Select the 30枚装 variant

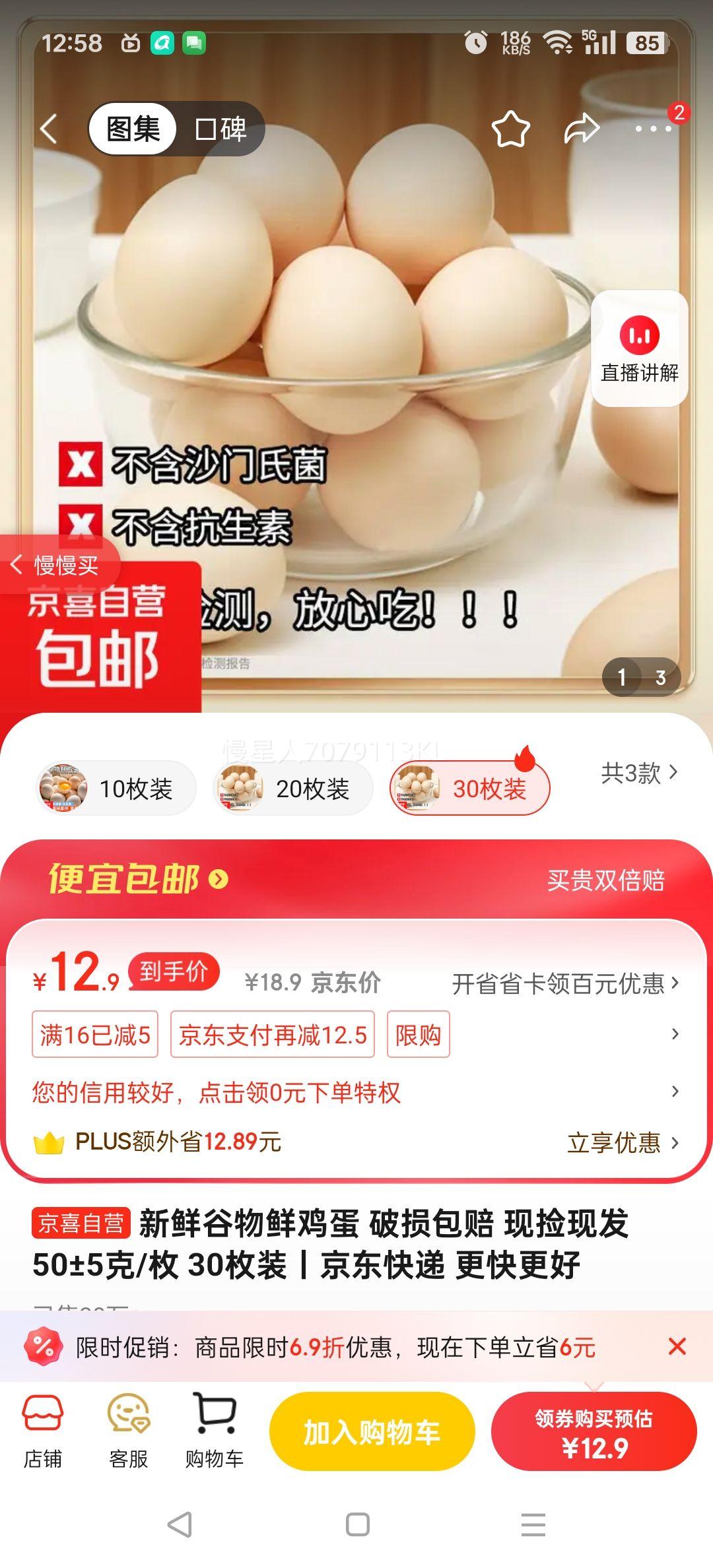(469, 789)
